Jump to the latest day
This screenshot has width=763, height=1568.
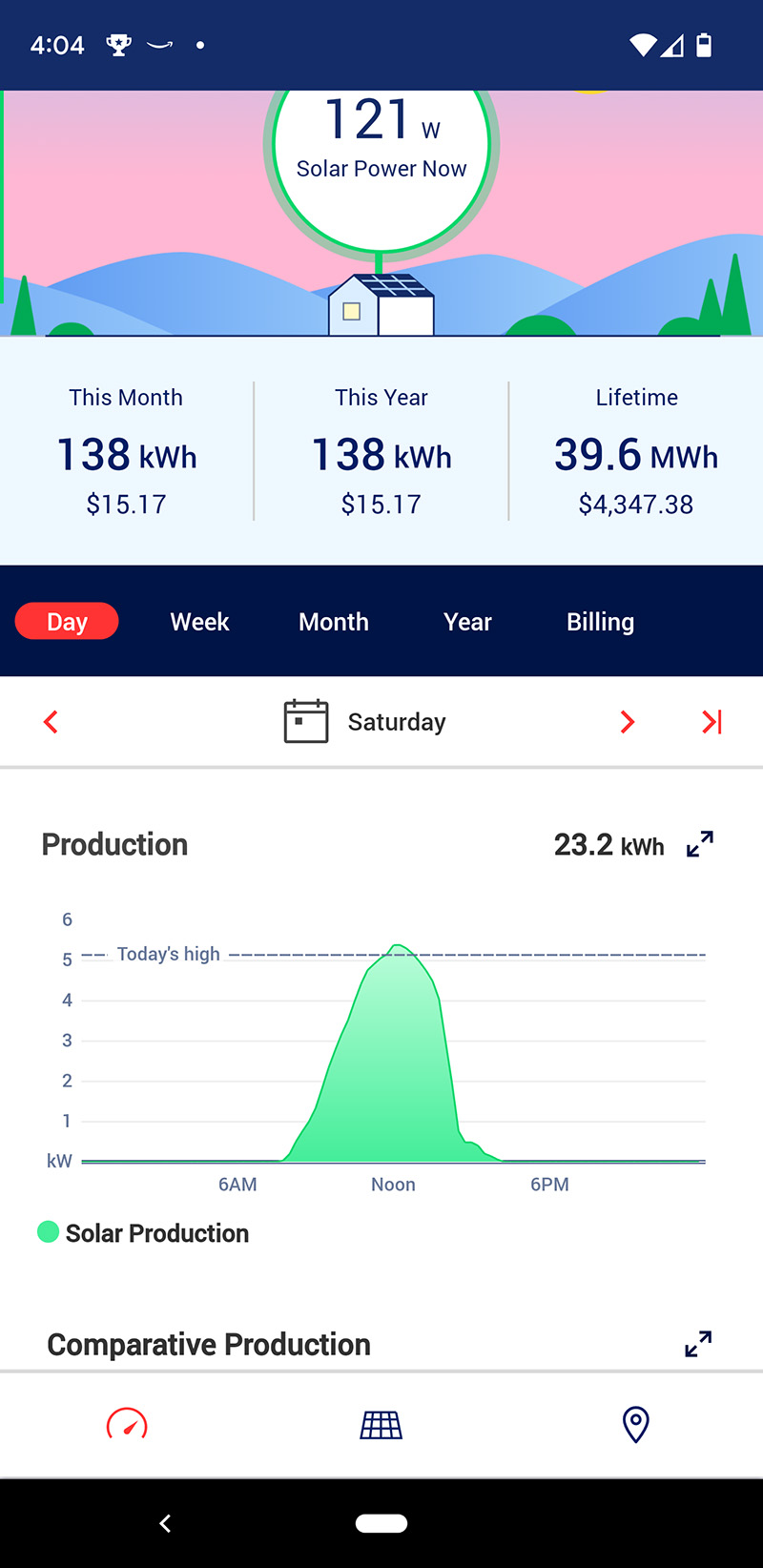click(x=711, y=722)
